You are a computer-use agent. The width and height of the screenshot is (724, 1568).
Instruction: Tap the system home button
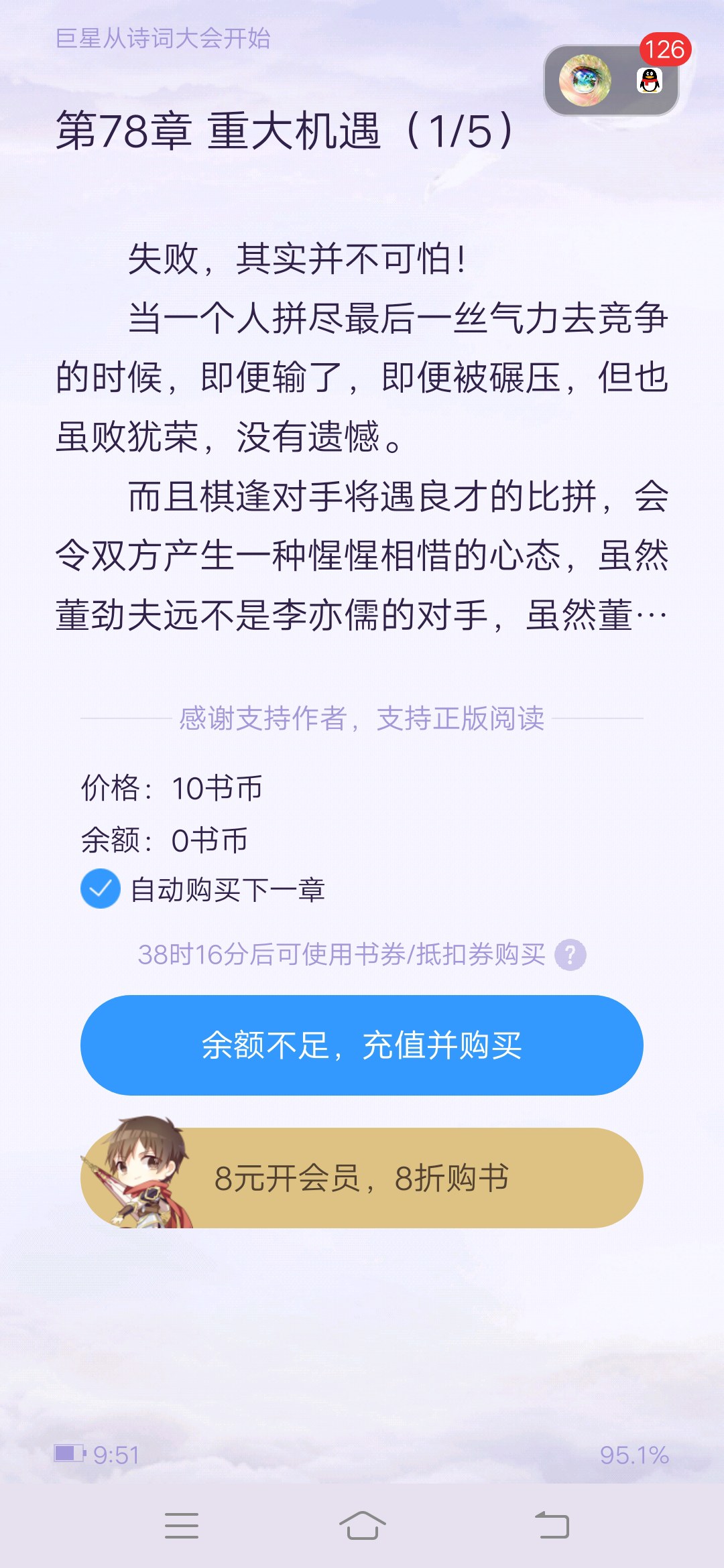tap(362, 1526)
